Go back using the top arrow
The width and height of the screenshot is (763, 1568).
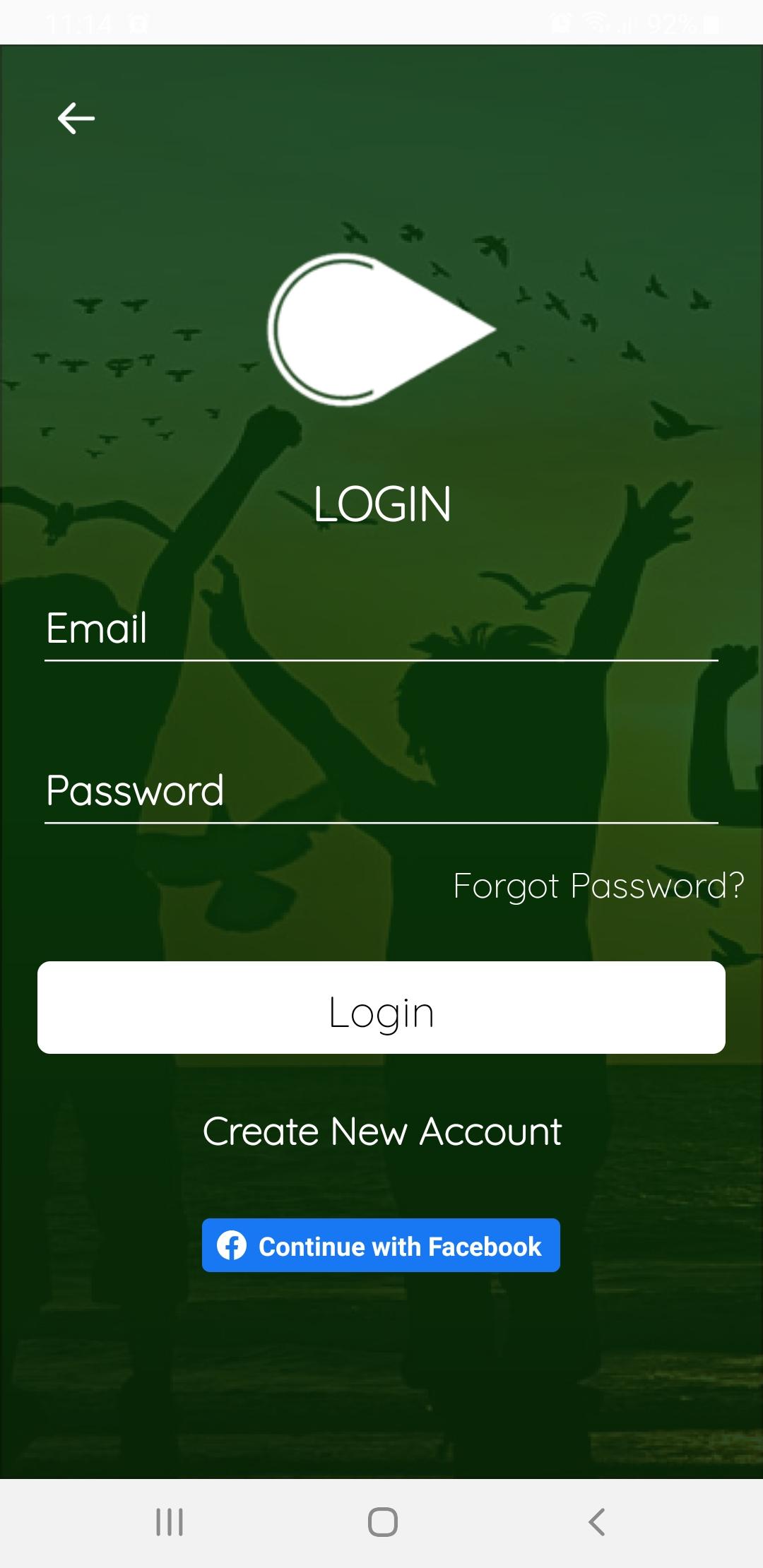click(76, 118)
